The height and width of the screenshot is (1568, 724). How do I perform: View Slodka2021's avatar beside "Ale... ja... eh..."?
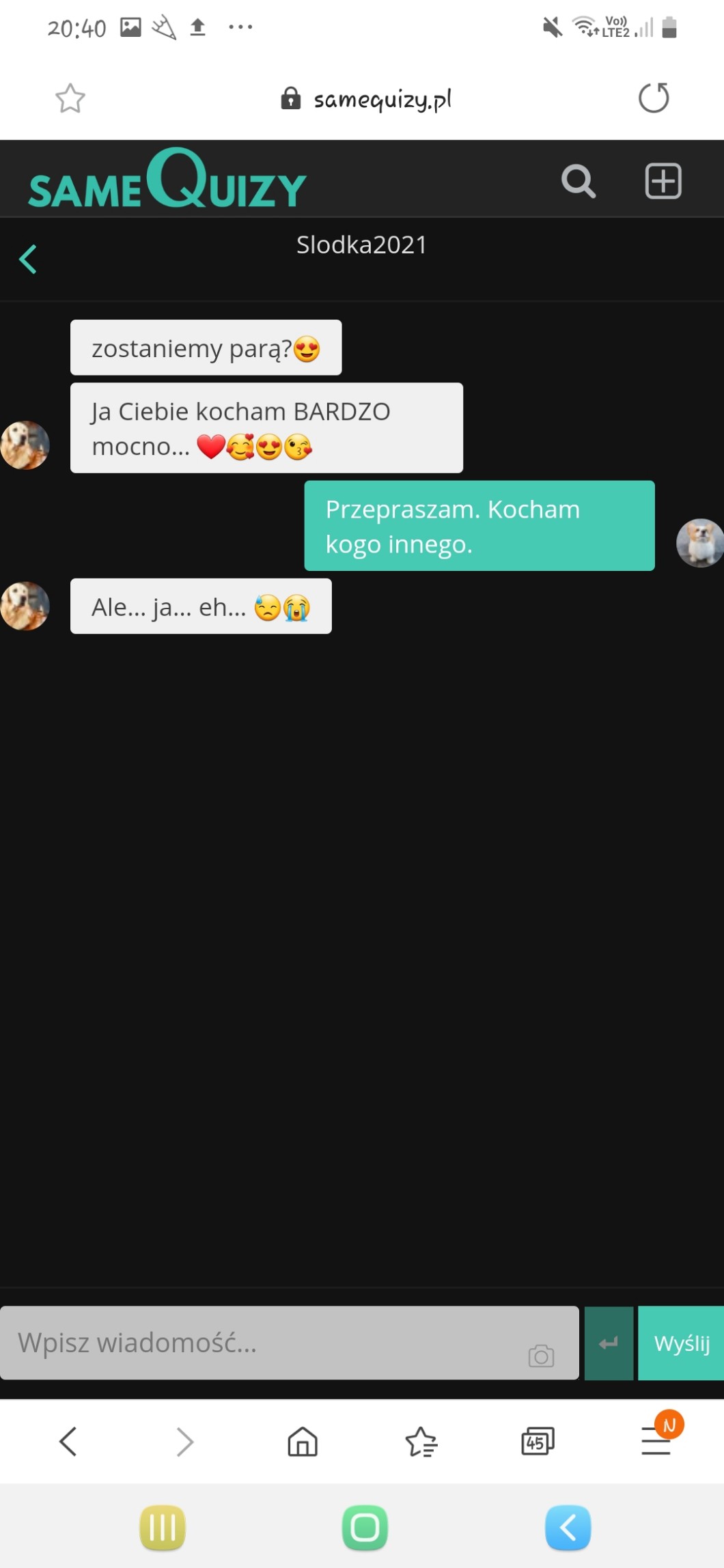click(25, 606)
